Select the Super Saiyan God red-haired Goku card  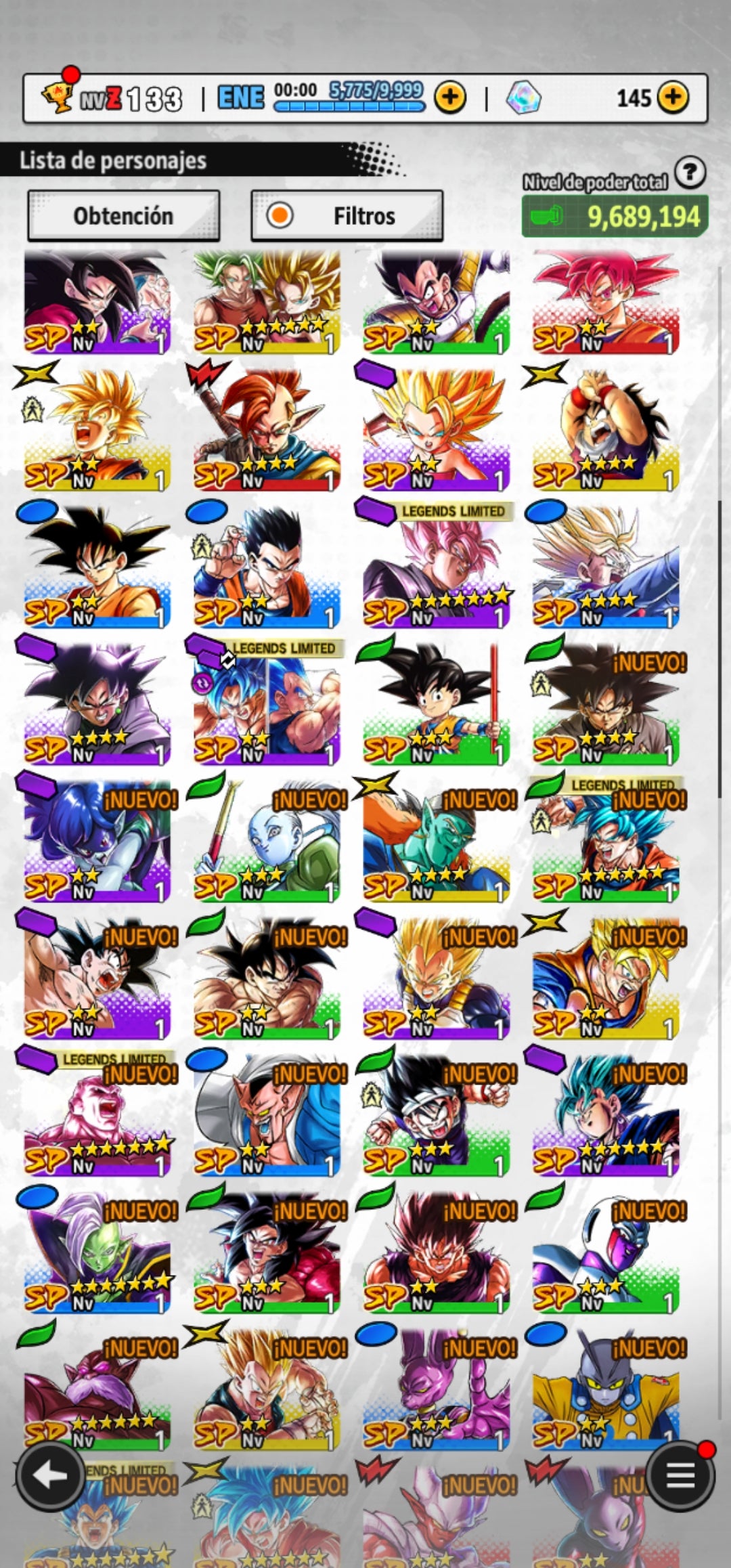[x=605, y=301]
